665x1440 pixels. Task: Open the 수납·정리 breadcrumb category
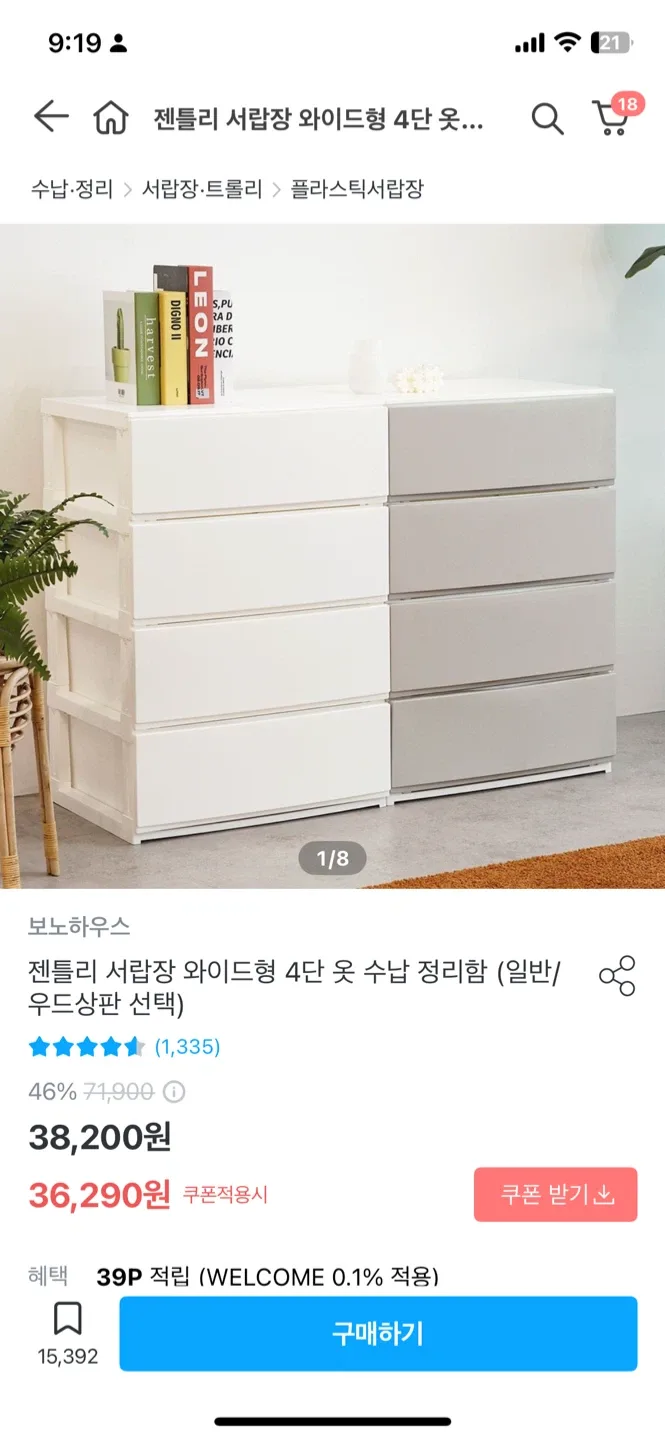(x=72, y=188)
